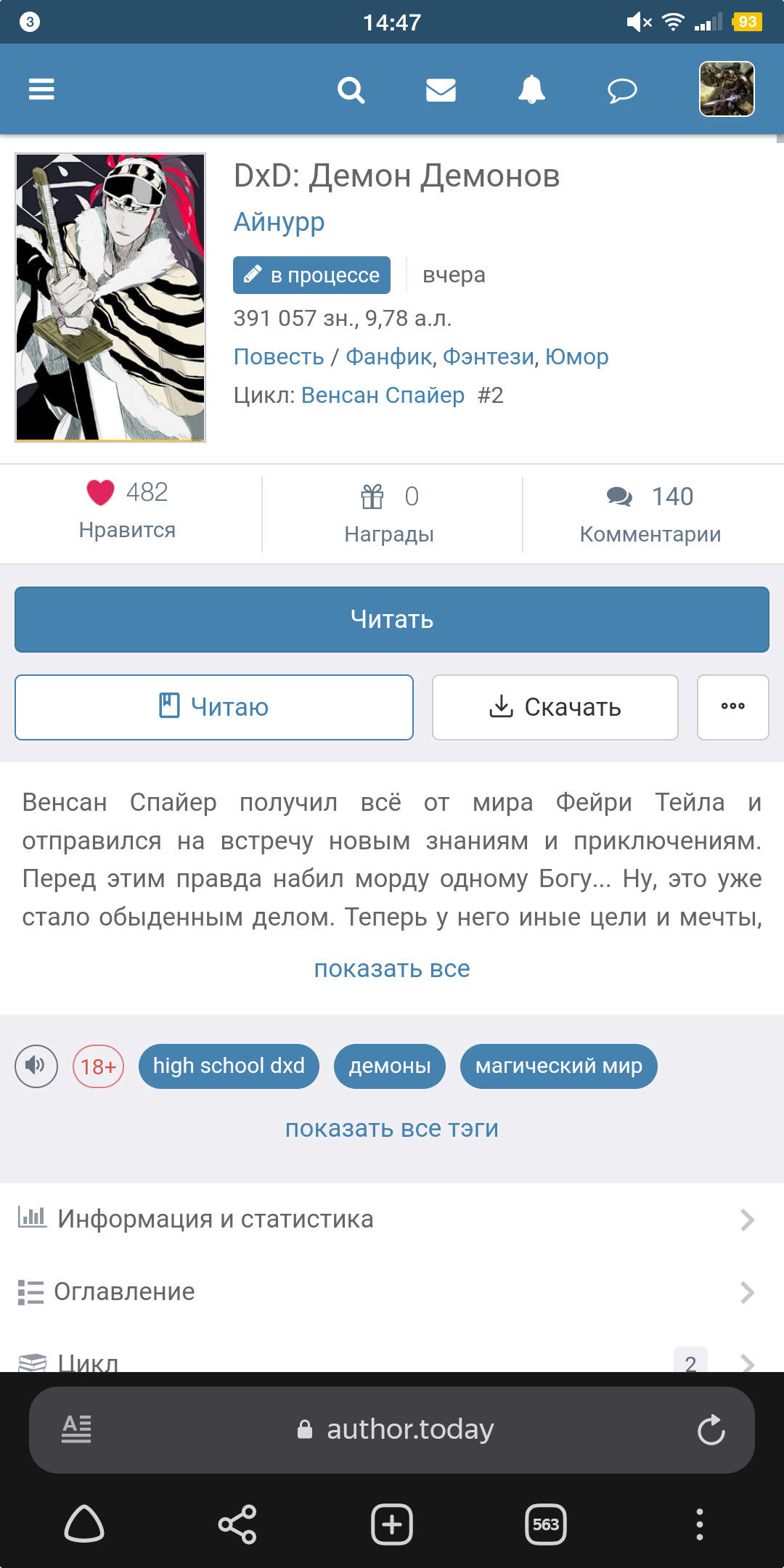This screenshot has width=784, height=1568.
Task: Open author Айнурр's page
Action: pos(279,222)
